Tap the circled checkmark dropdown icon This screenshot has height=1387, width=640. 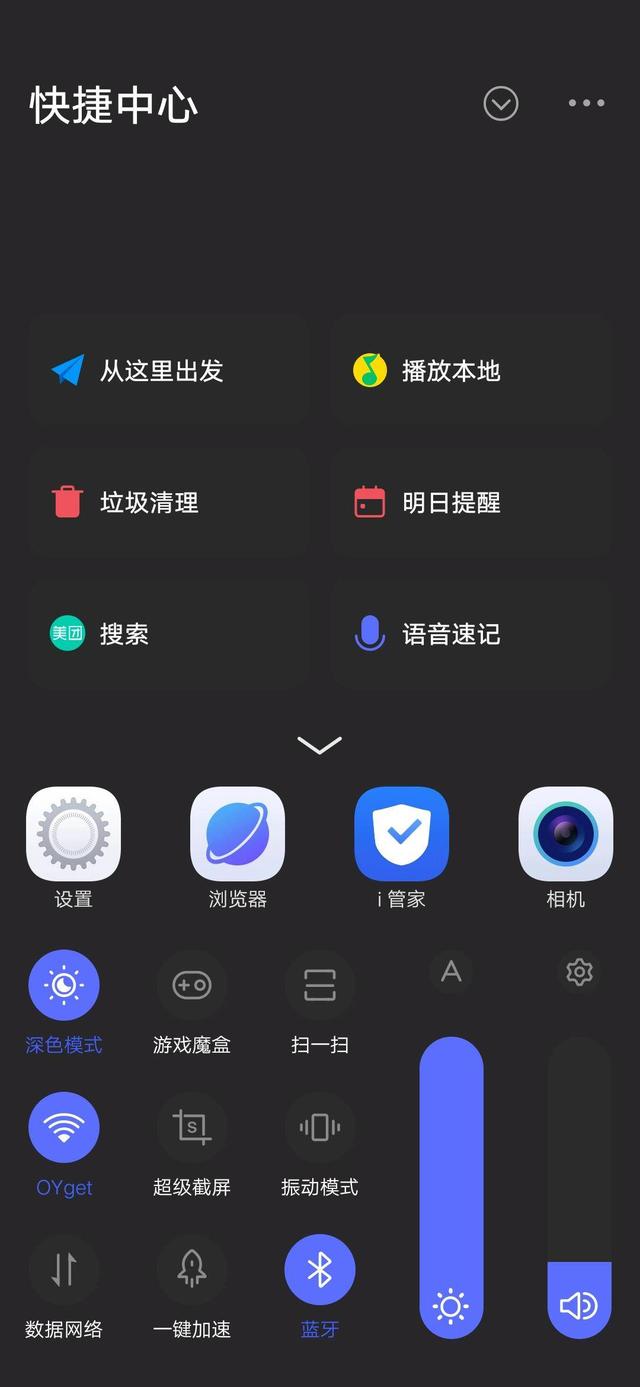tap(501, 103)
